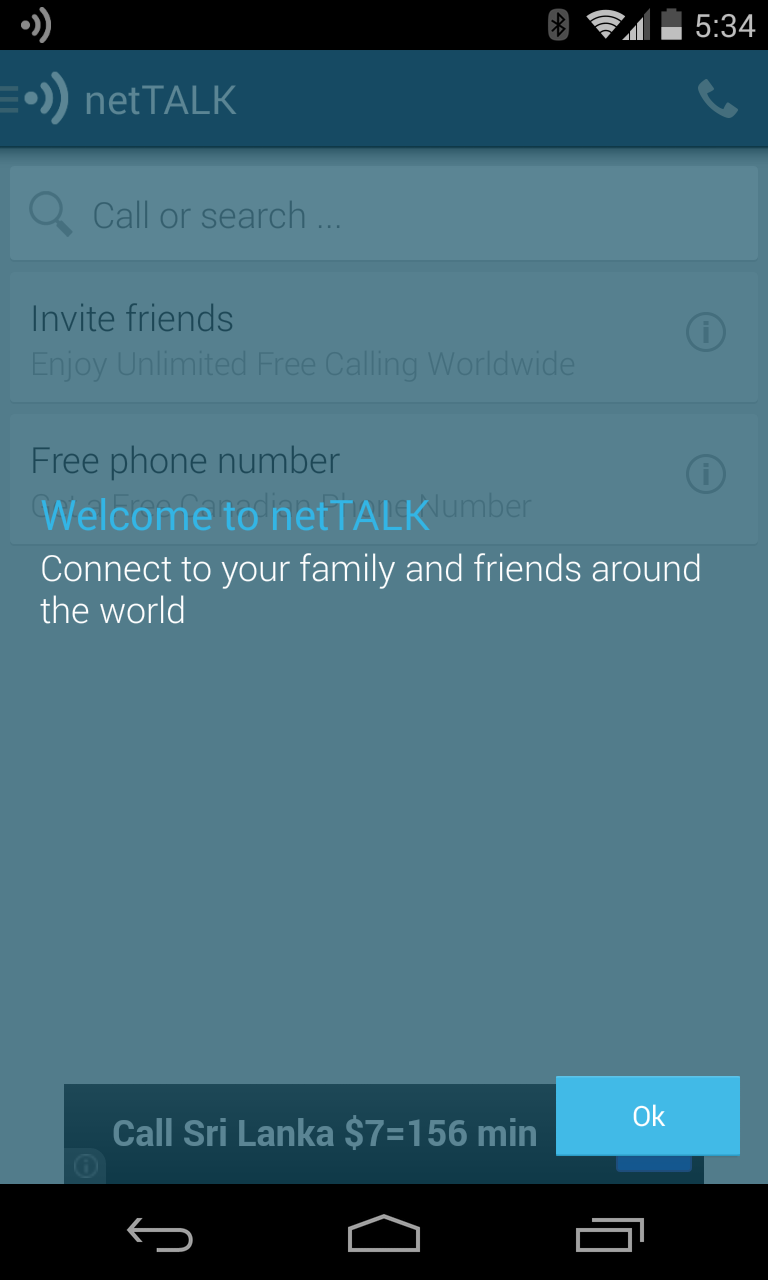Open the Call Sri Lanka $7=156 min offer
Screen dimensions: 768x1280
tap(325, 1133)
